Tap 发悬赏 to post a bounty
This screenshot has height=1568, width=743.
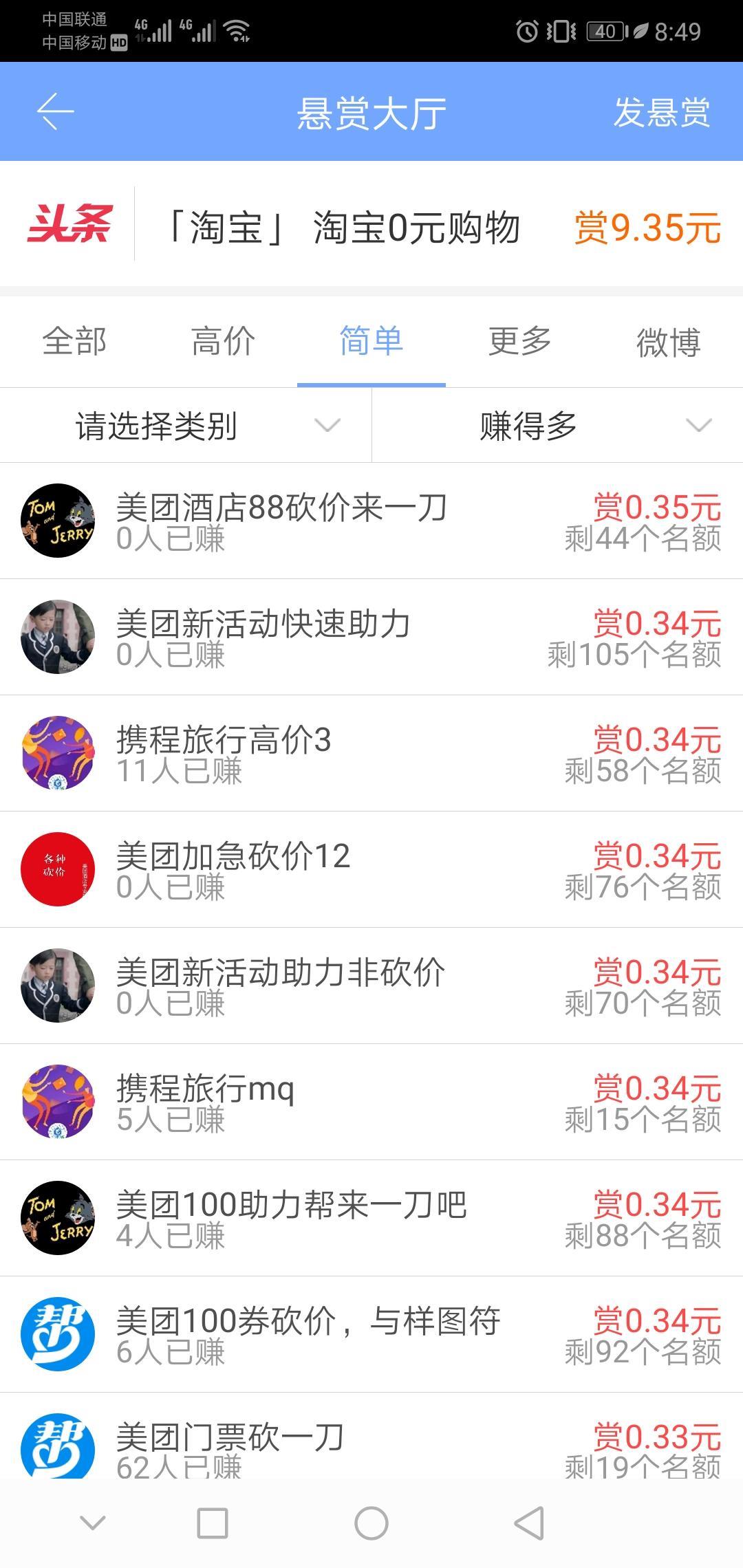(660, 113)
